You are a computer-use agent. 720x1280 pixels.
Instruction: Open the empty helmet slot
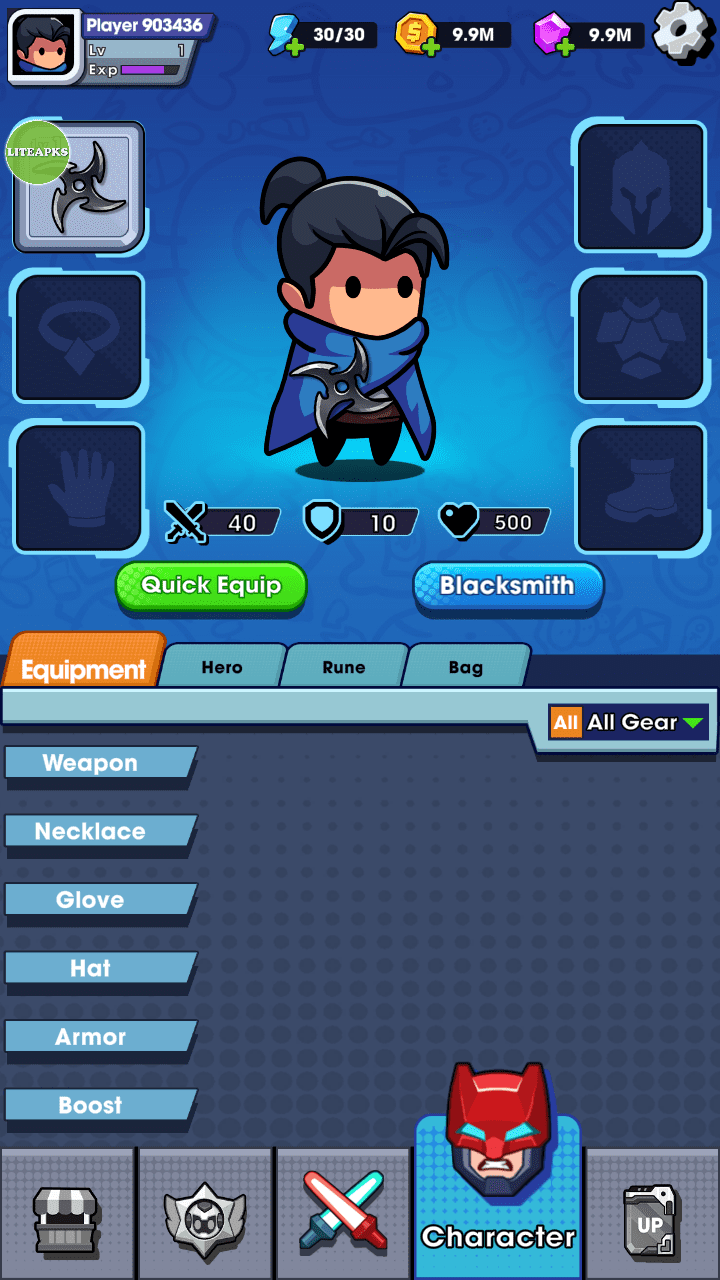(x=641, y=188)
